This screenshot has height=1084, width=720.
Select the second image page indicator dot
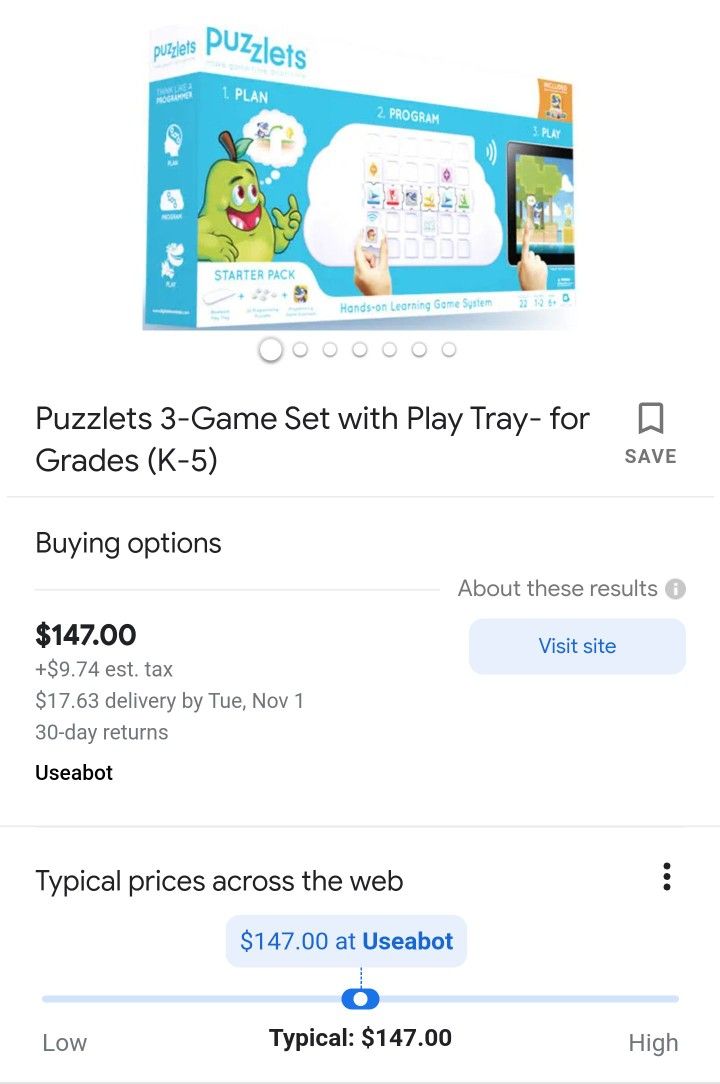point(300,350)
